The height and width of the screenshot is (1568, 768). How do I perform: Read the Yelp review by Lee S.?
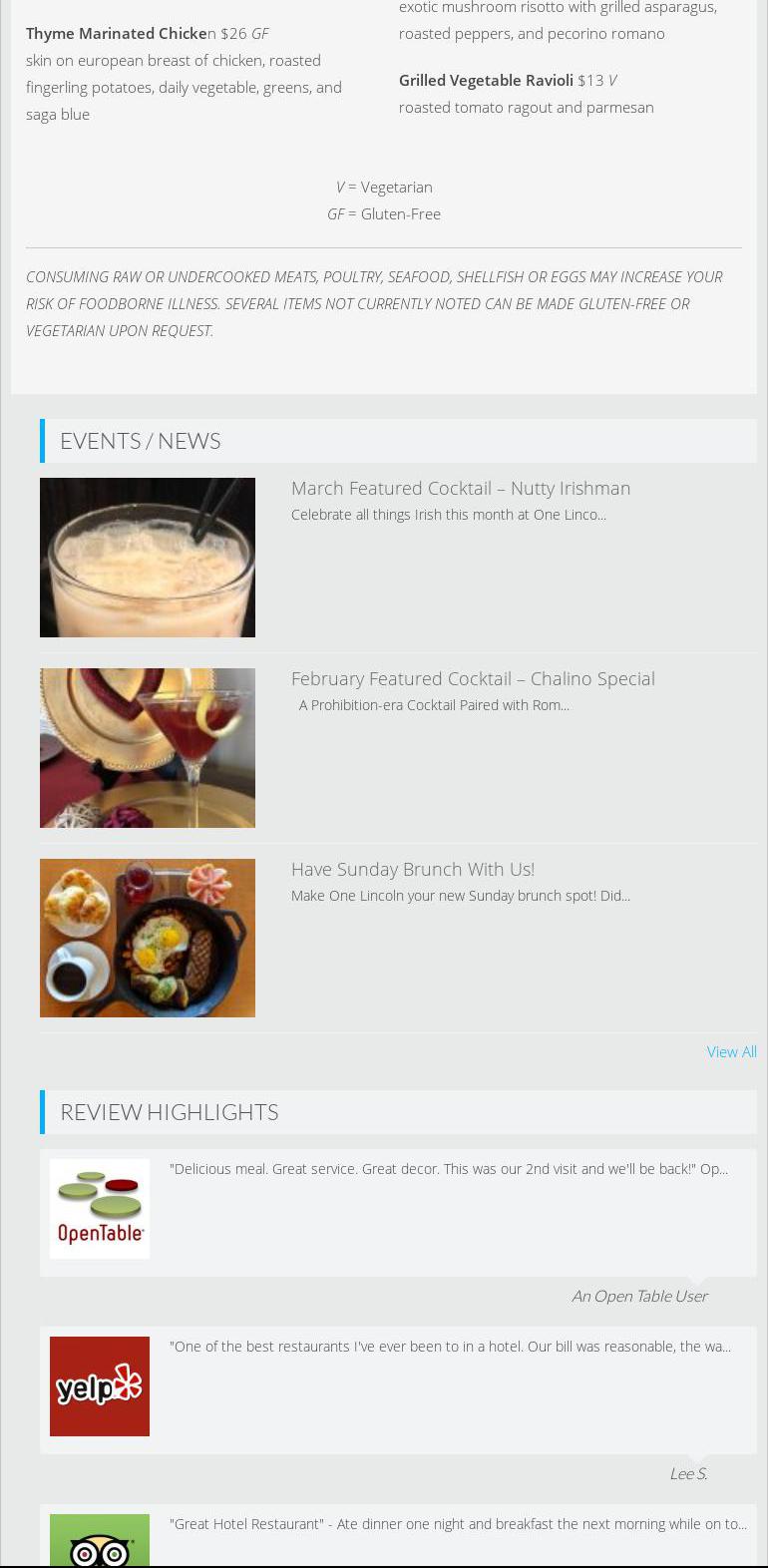pos(449,1347)
